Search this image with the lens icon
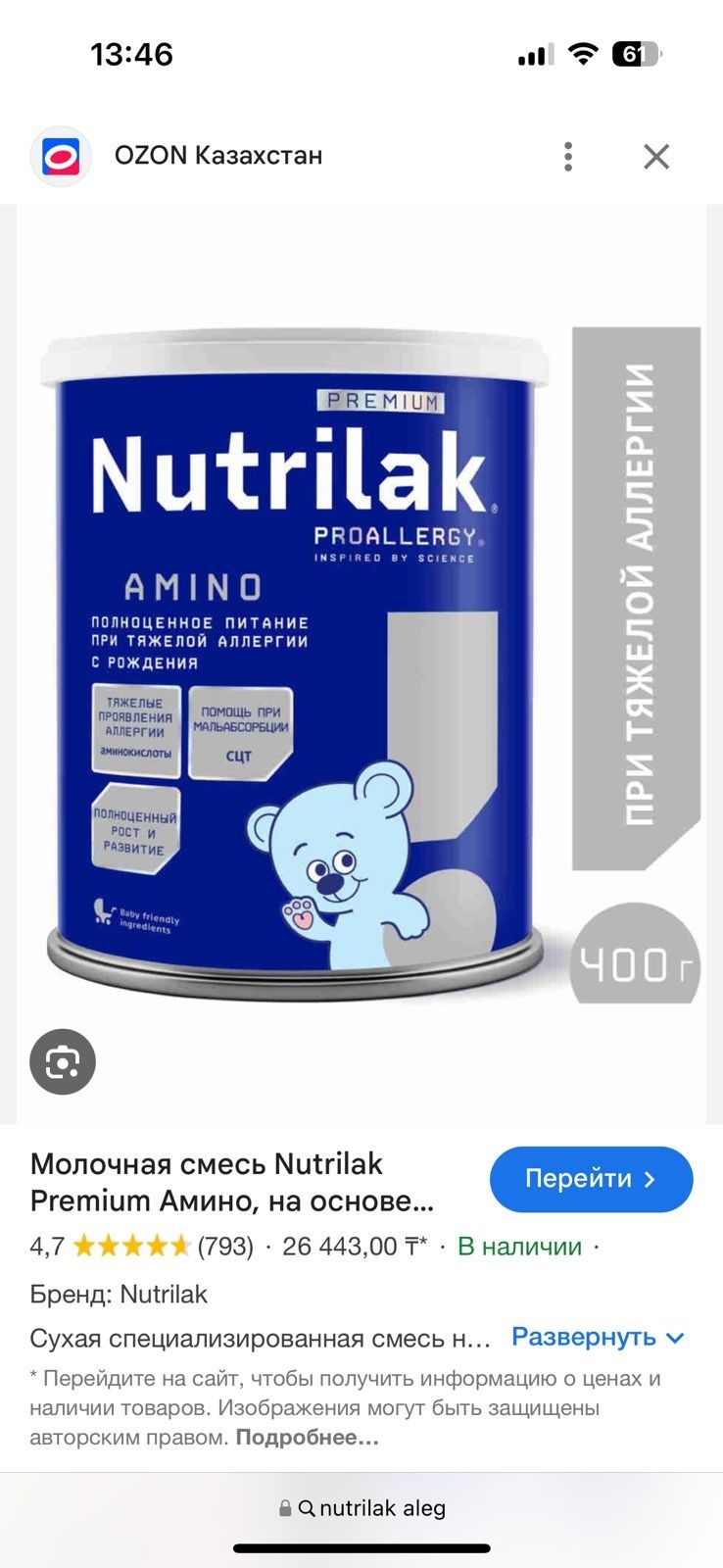This screenshot has width=723, height=1568. pos(63,1061)
